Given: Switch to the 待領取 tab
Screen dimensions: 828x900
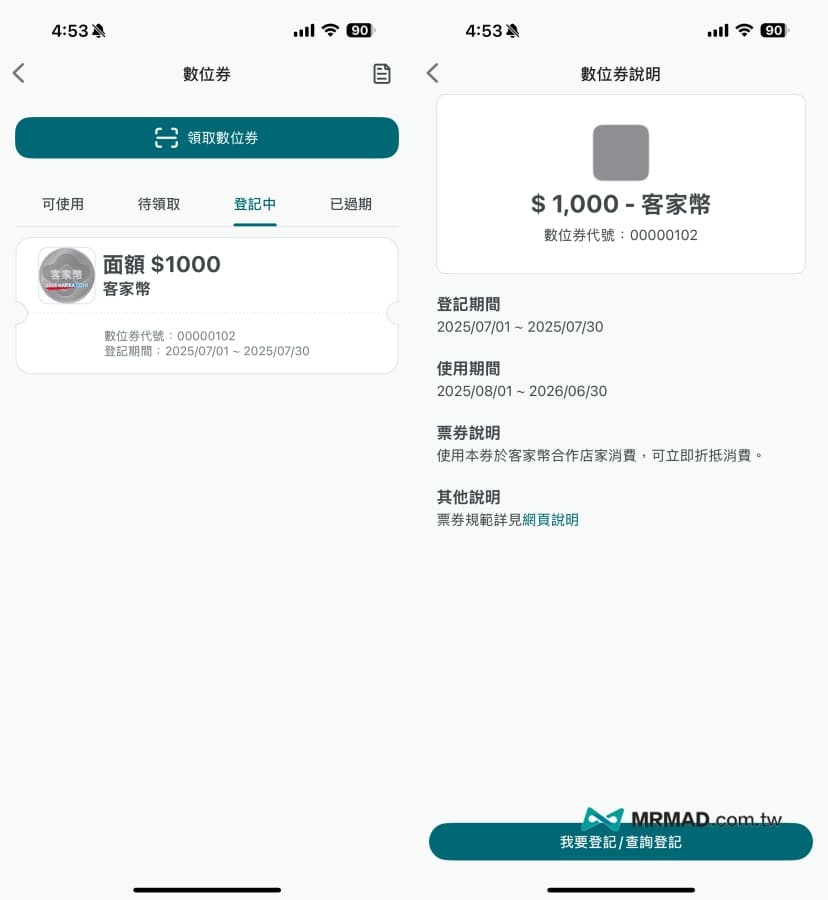Looking at the screenshot, I should [x=159, y=204].
